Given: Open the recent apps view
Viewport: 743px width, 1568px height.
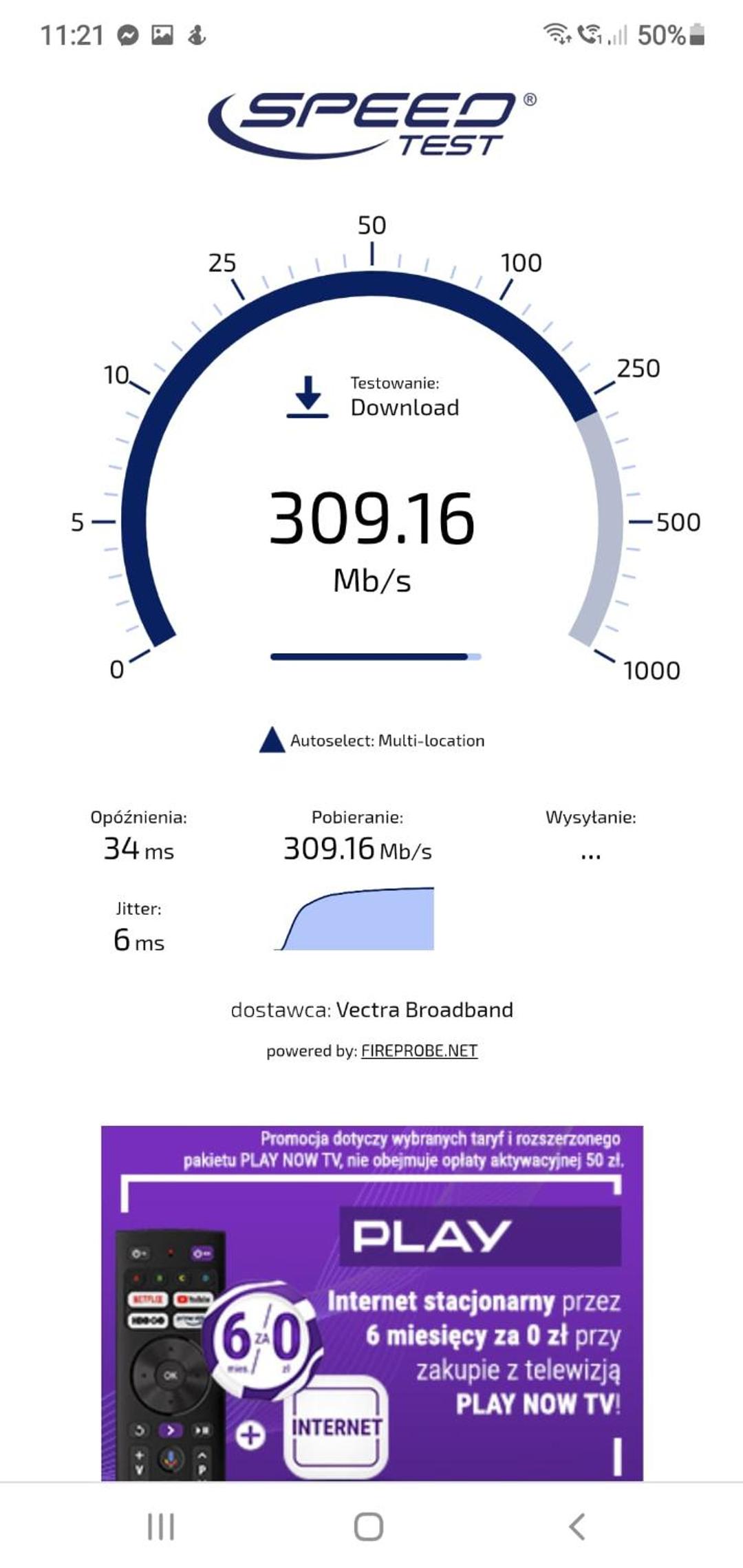Looking at the screenshot, I should coord(161,1527).
